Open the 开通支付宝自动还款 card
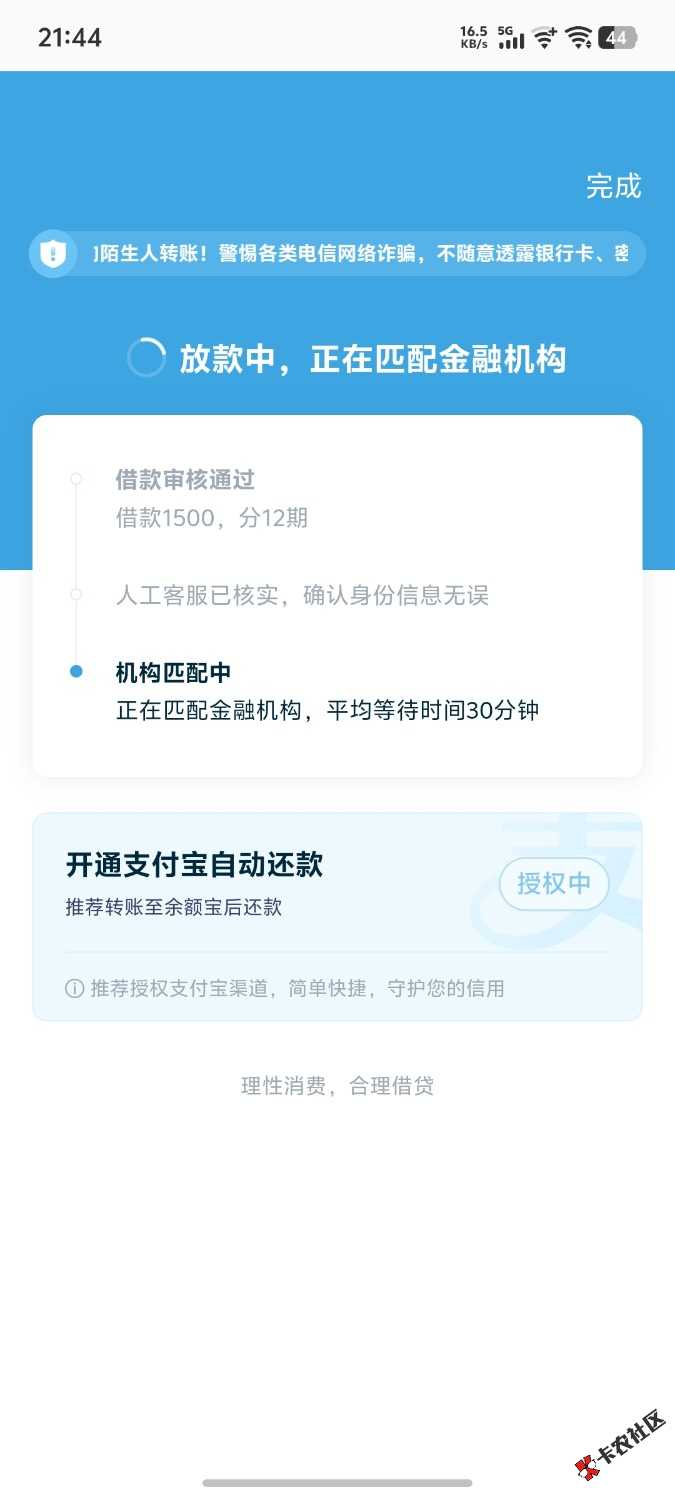 (x=260, y=880)
